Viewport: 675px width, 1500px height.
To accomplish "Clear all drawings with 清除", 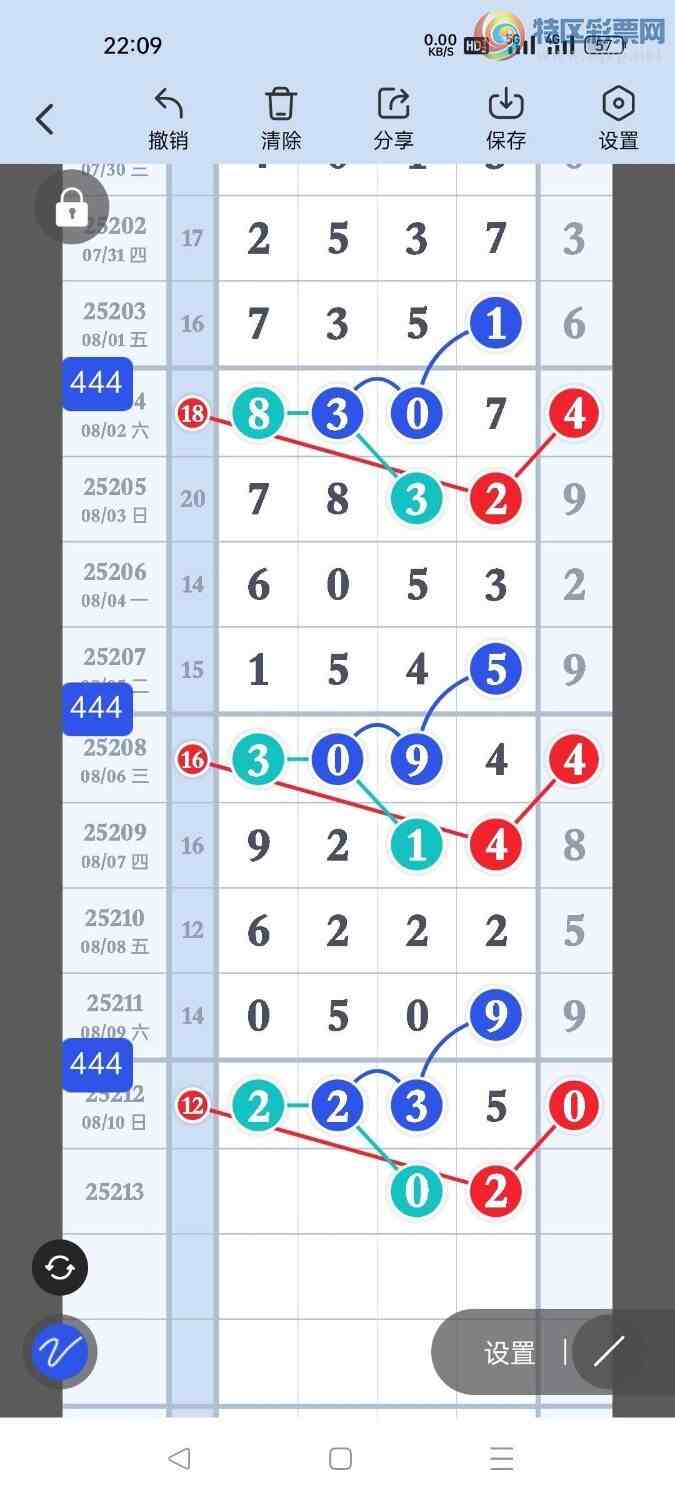I will coord(281,119).
